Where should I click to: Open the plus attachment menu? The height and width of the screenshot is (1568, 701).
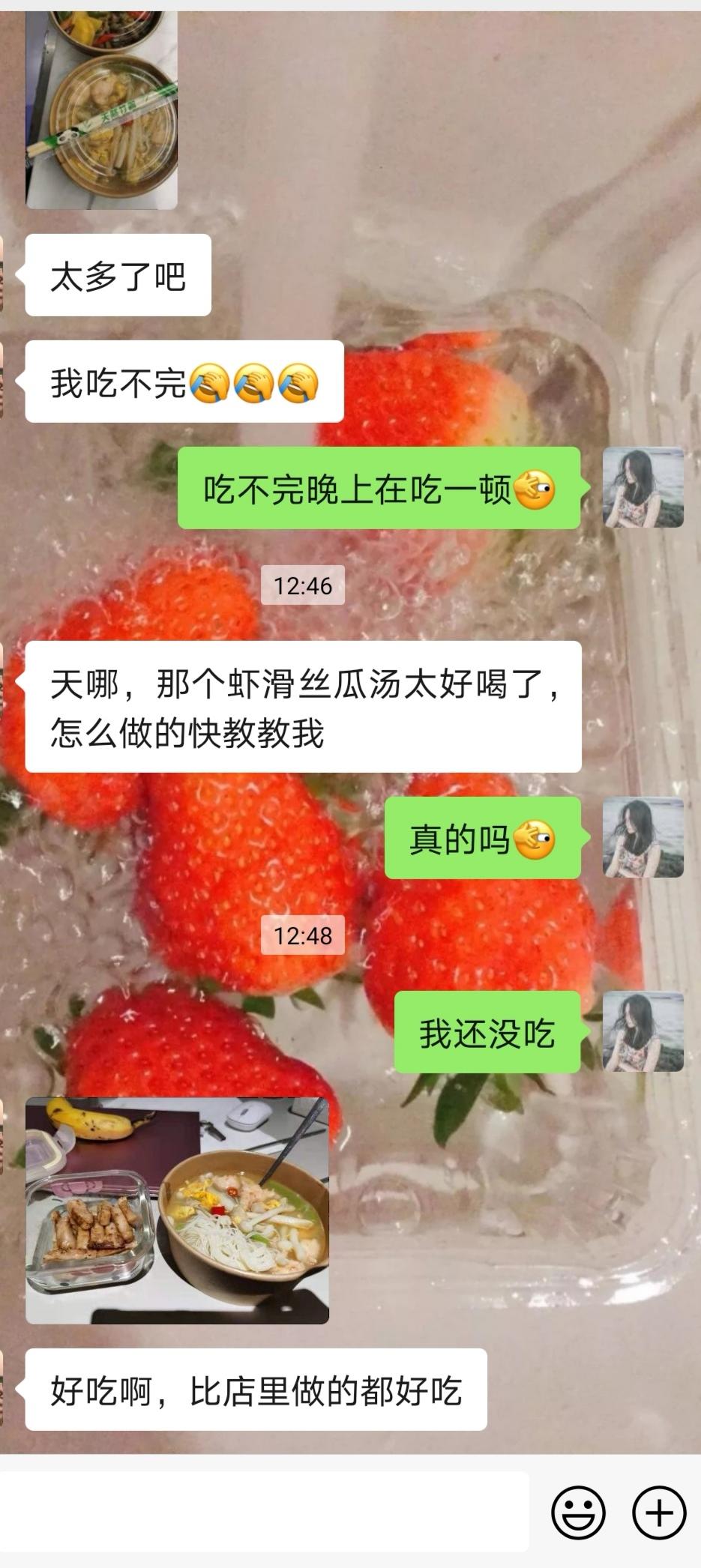pos(659,1513)
